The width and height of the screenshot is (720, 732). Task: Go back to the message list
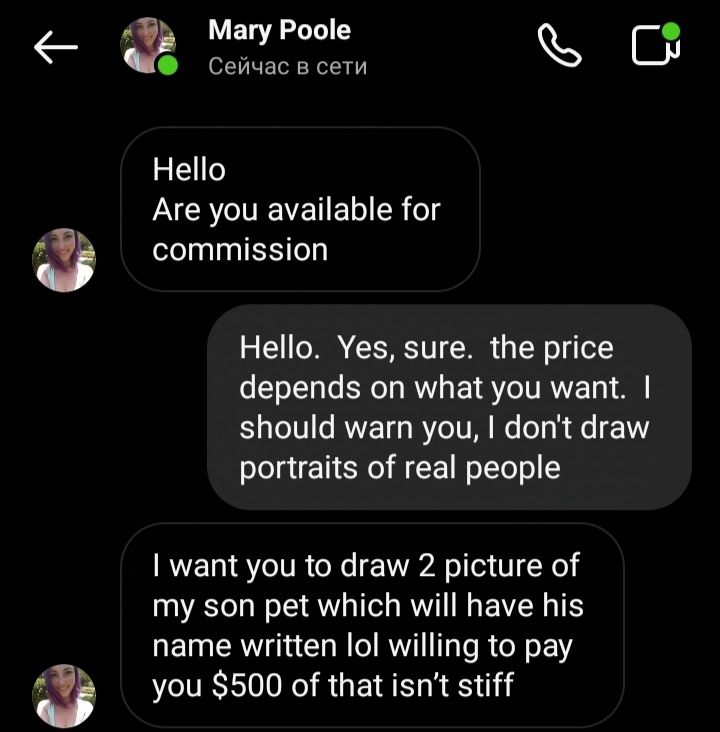(56, 47)
